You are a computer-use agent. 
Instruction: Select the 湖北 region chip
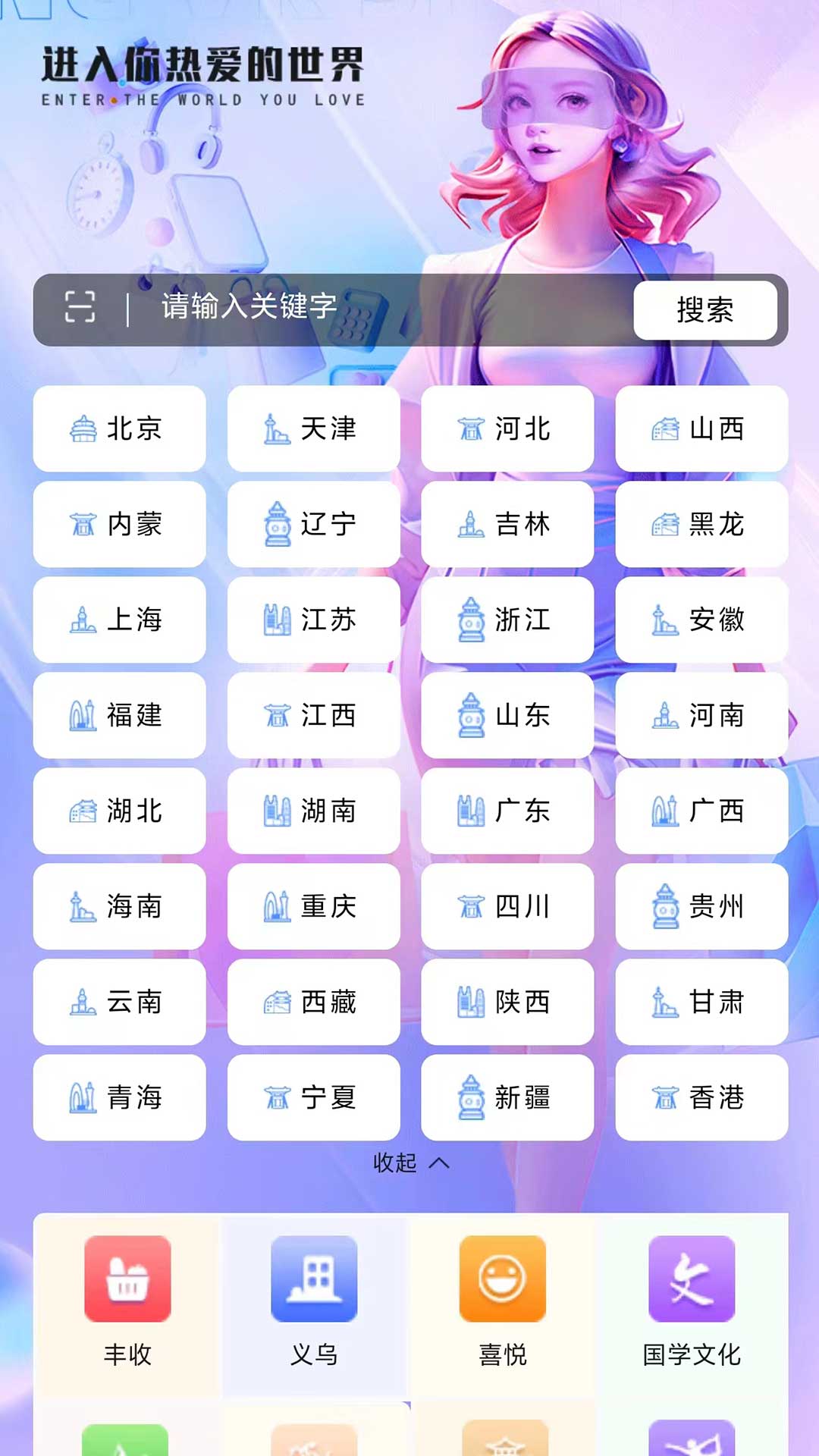coord(119,811)
